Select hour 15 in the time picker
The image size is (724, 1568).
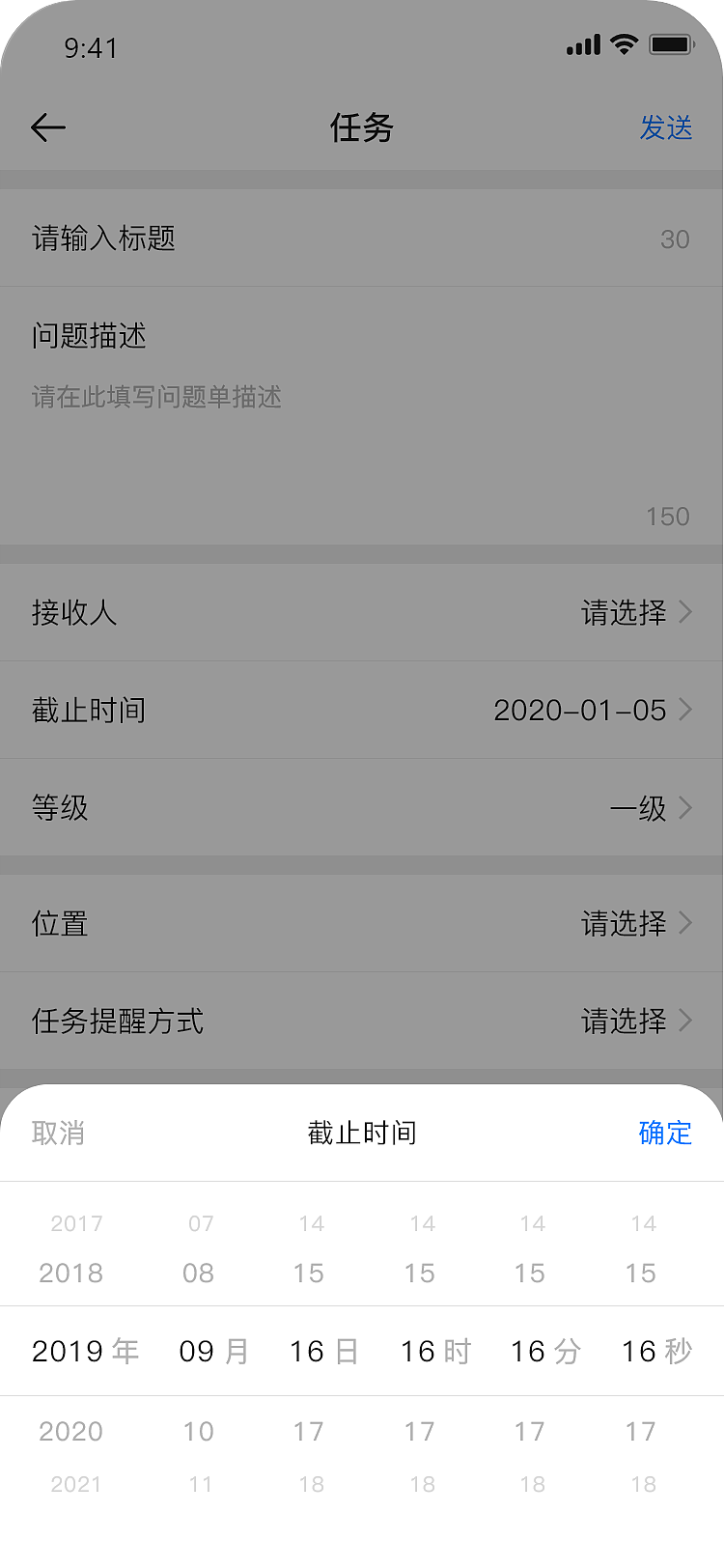(419, 1273)
